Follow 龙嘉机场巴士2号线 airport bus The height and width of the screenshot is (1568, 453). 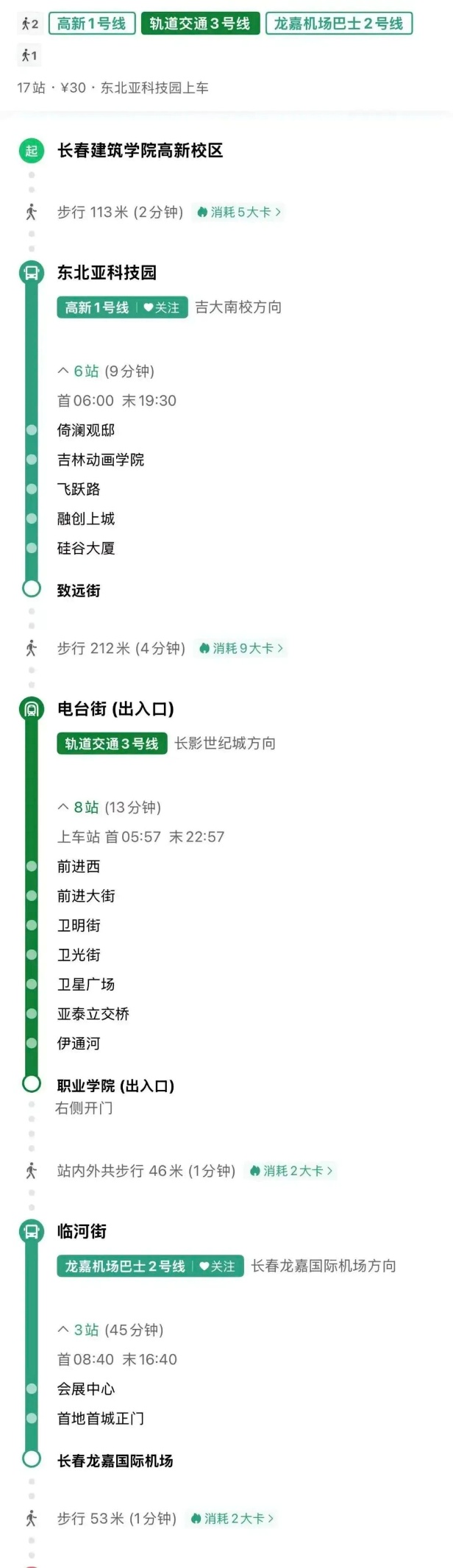(x=218, y=1266)
